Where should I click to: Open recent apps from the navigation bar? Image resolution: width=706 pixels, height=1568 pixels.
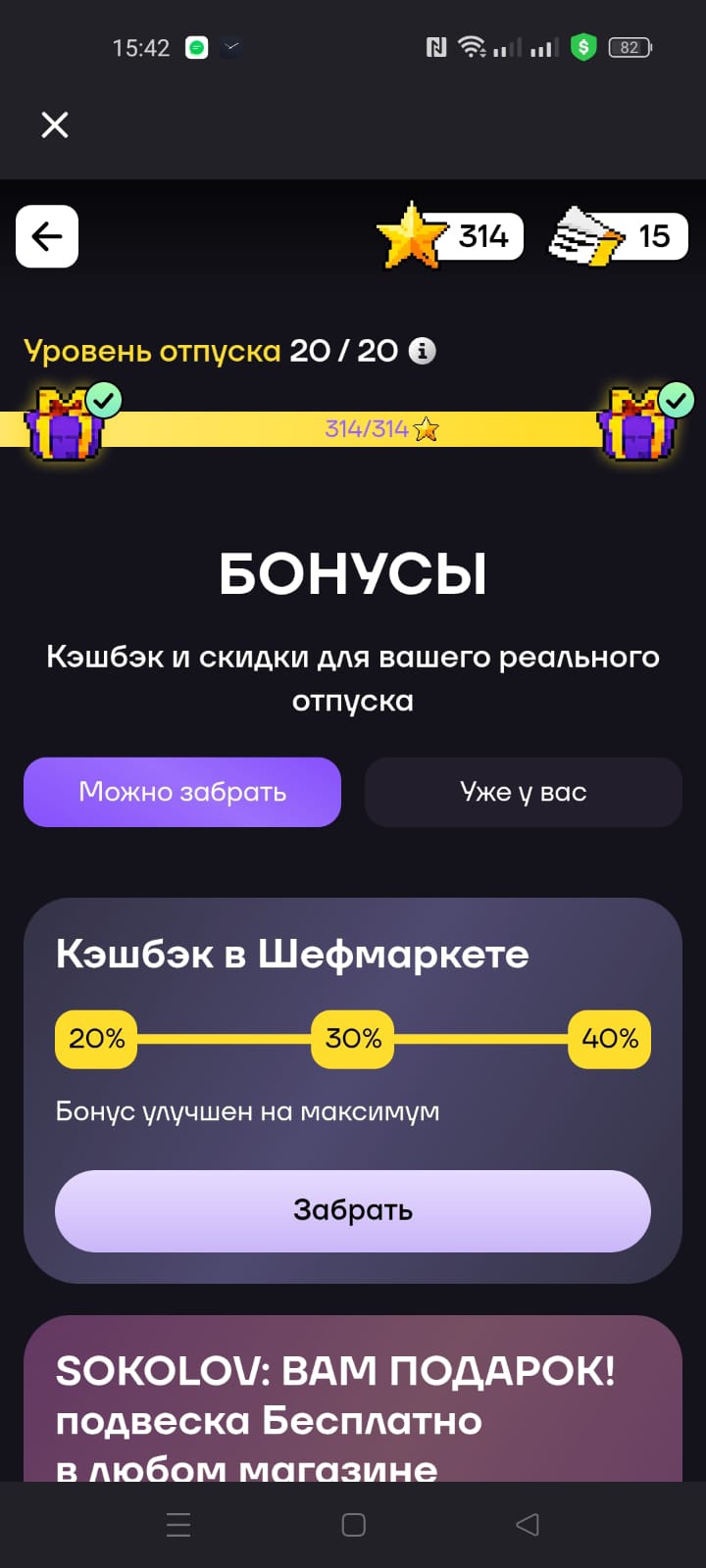pos(178,1524)
